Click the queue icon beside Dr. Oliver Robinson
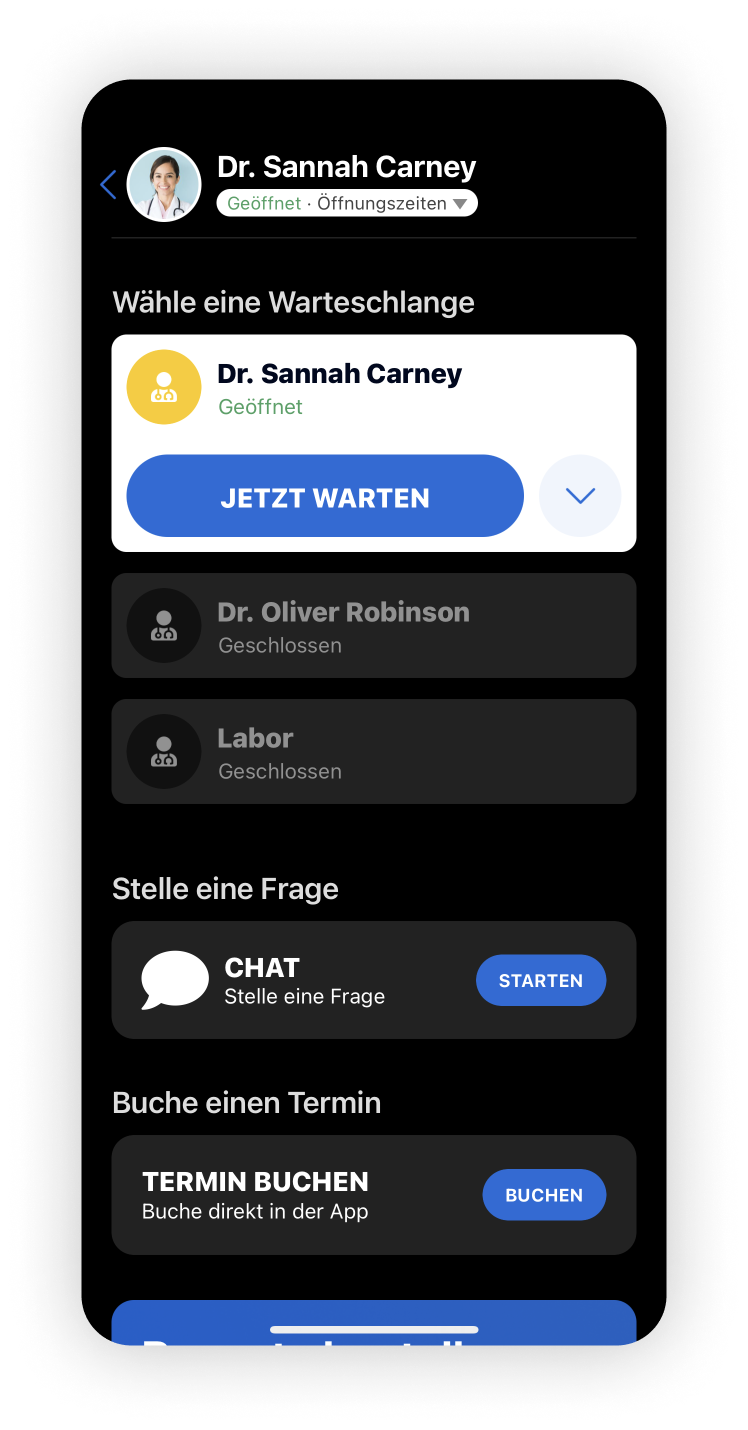This screenshot has width=748, height=1430. click(164, 625)
